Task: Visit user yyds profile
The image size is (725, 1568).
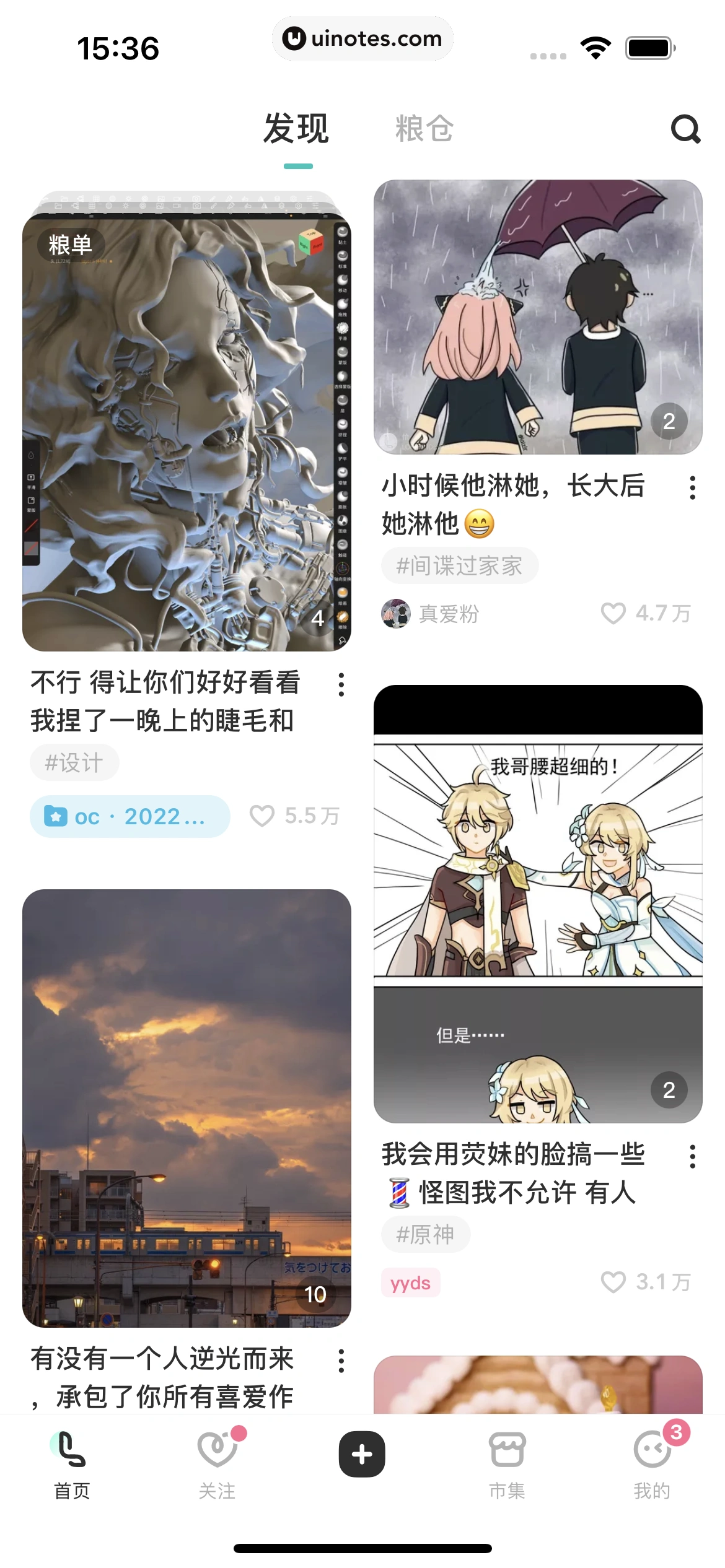Action: coord(411,1283)
